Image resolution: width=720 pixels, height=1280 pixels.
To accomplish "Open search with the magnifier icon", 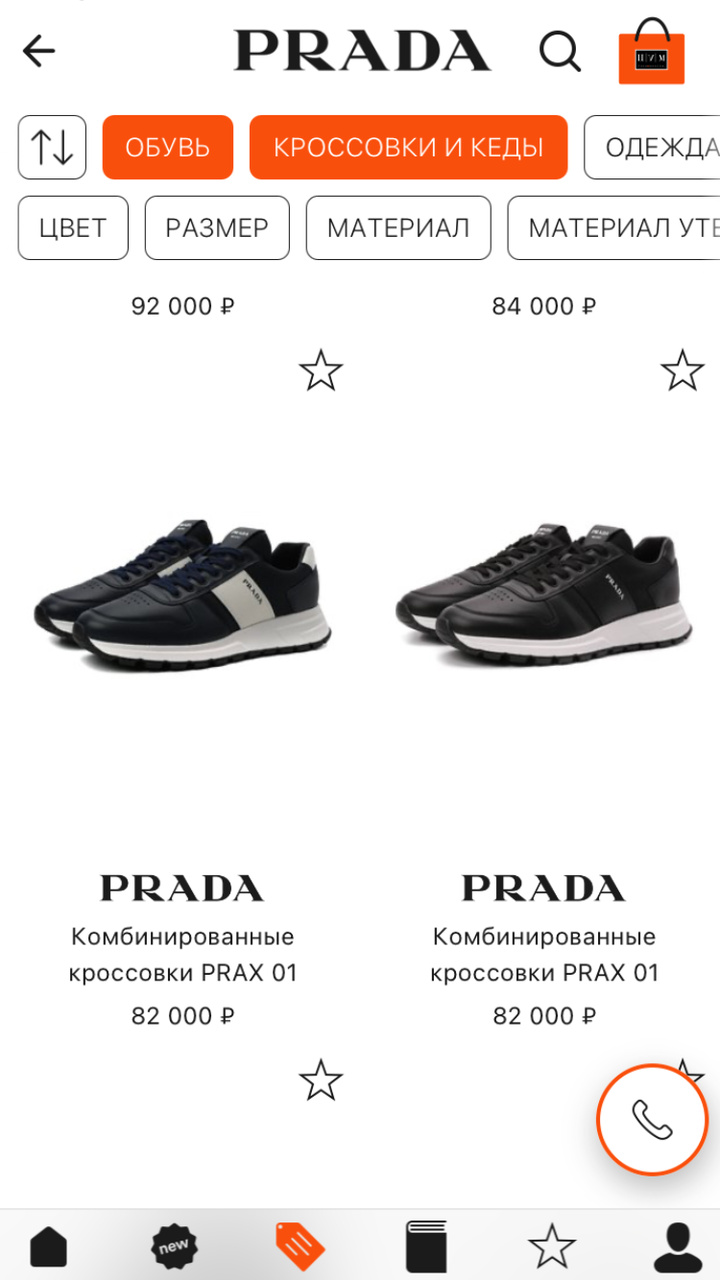I will [x=560, y=51].
